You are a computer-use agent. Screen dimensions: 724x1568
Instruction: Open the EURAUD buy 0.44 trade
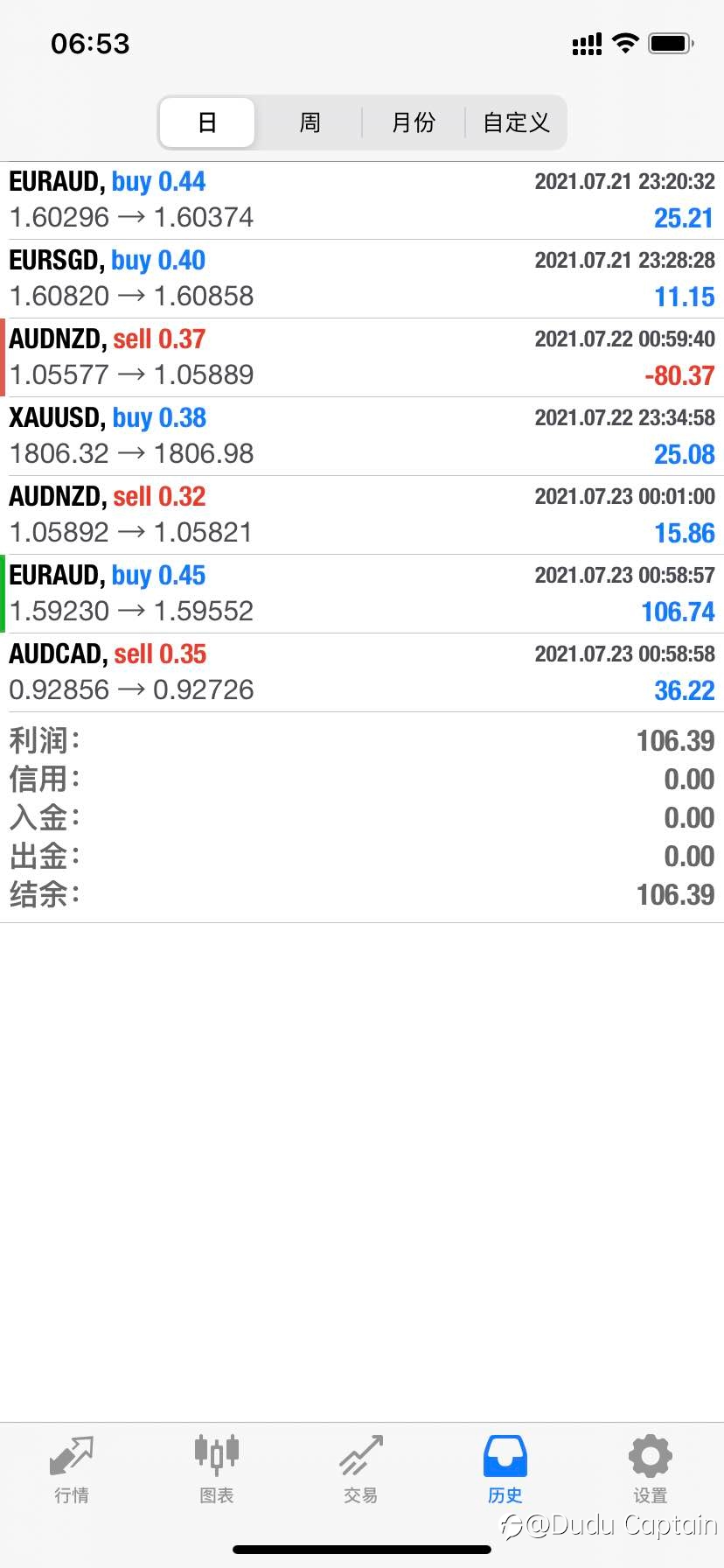pyautogui.click(x=362, y=200)
